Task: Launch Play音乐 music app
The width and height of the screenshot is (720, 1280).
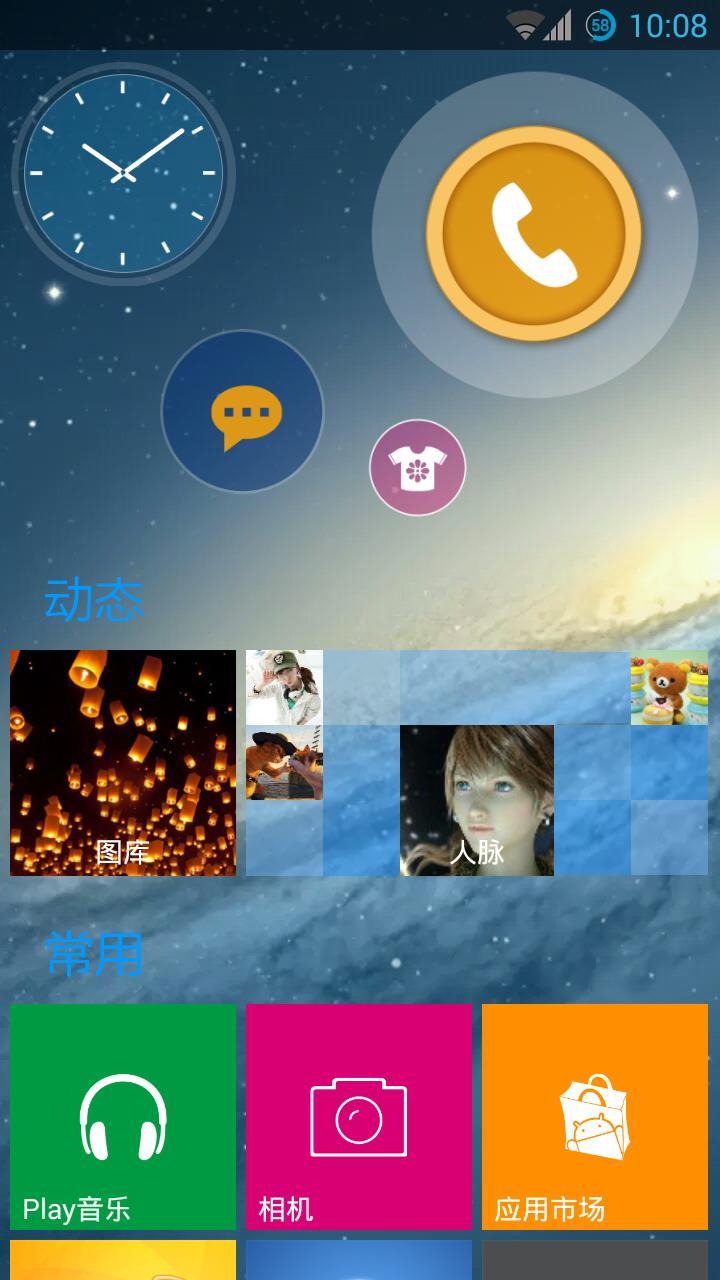Action: 123,1116
